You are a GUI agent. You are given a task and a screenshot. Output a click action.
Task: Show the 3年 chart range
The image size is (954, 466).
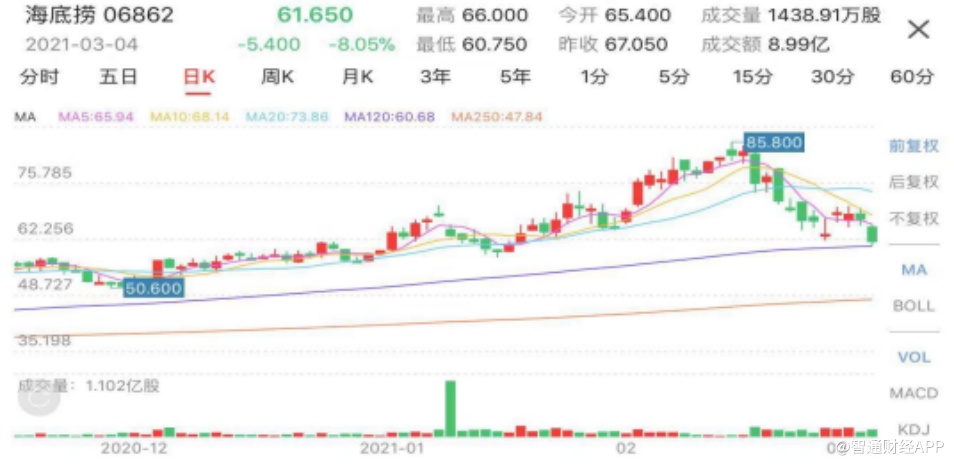(x=435, y=77)
